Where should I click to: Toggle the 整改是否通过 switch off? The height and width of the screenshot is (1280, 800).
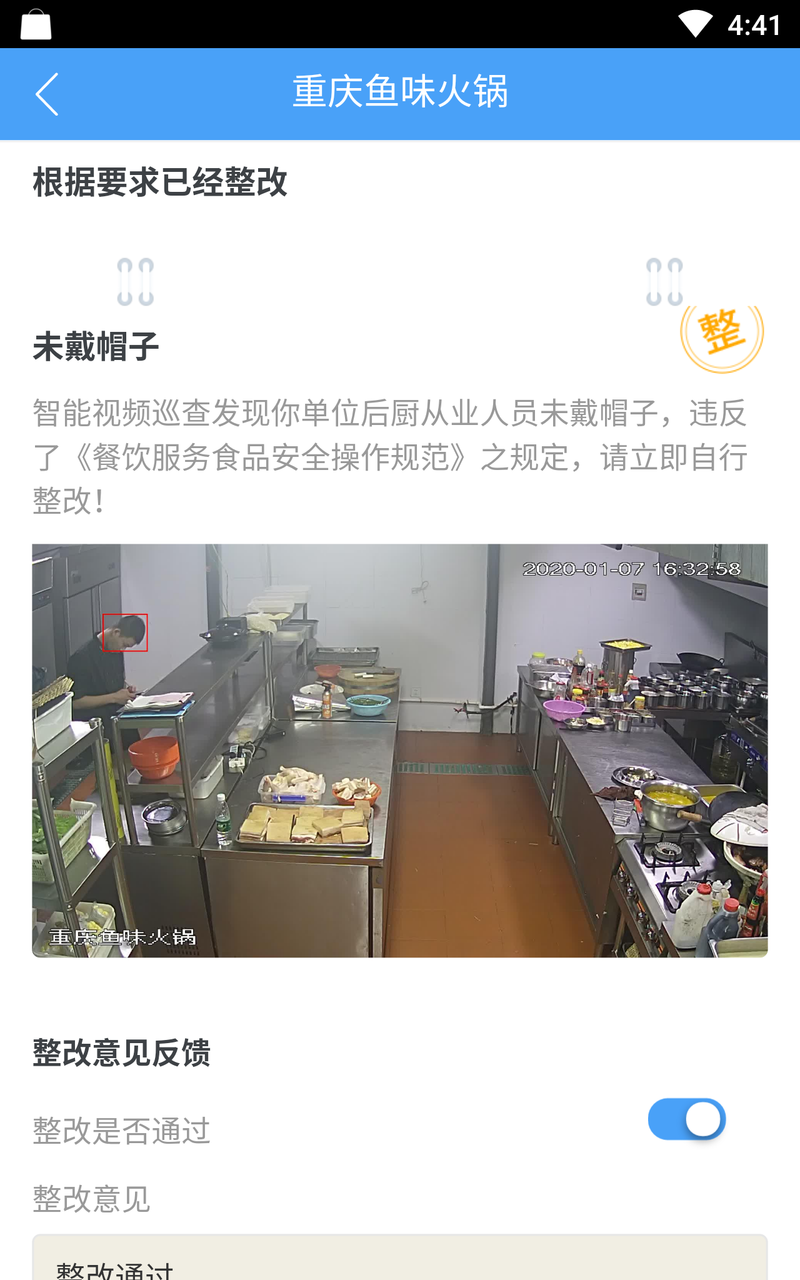[x=686, y=1120]
